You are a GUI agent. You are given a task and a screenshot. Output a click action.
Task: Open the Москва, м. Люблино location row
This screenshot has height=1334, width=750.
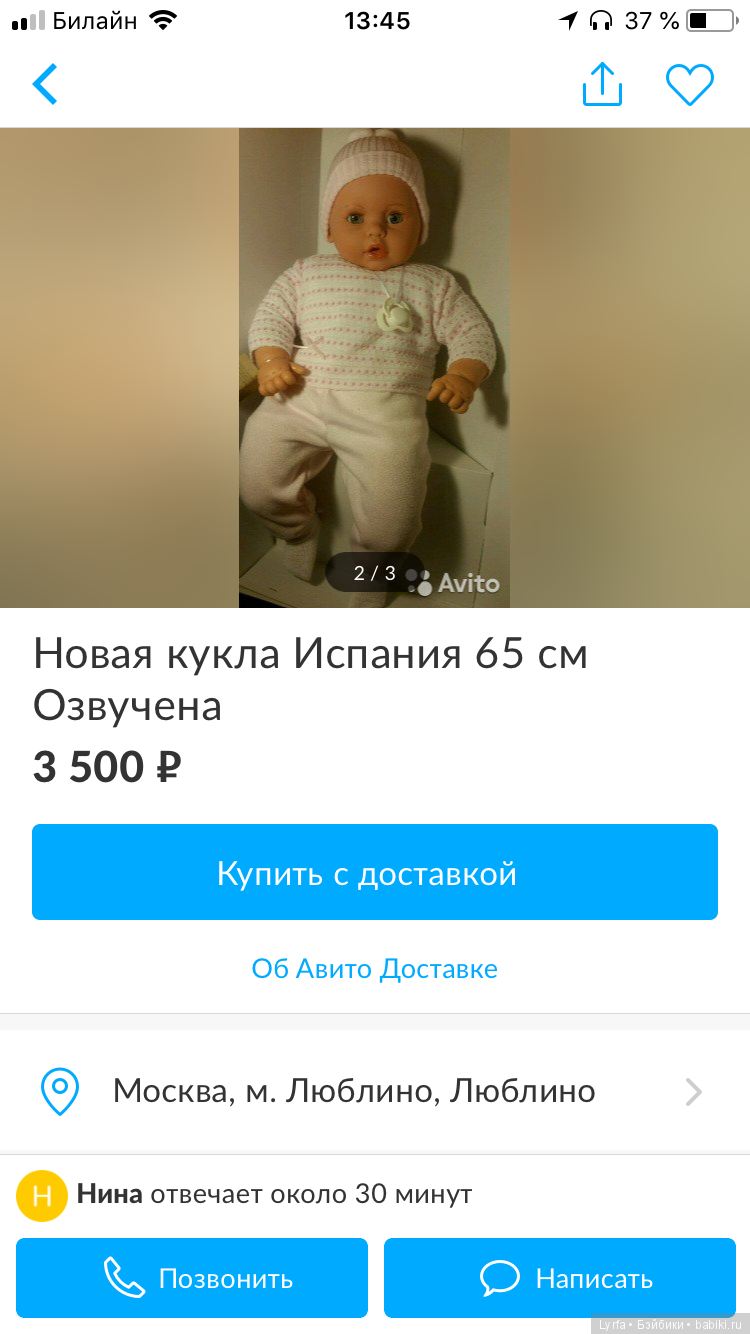click(x=375, y=1091)
